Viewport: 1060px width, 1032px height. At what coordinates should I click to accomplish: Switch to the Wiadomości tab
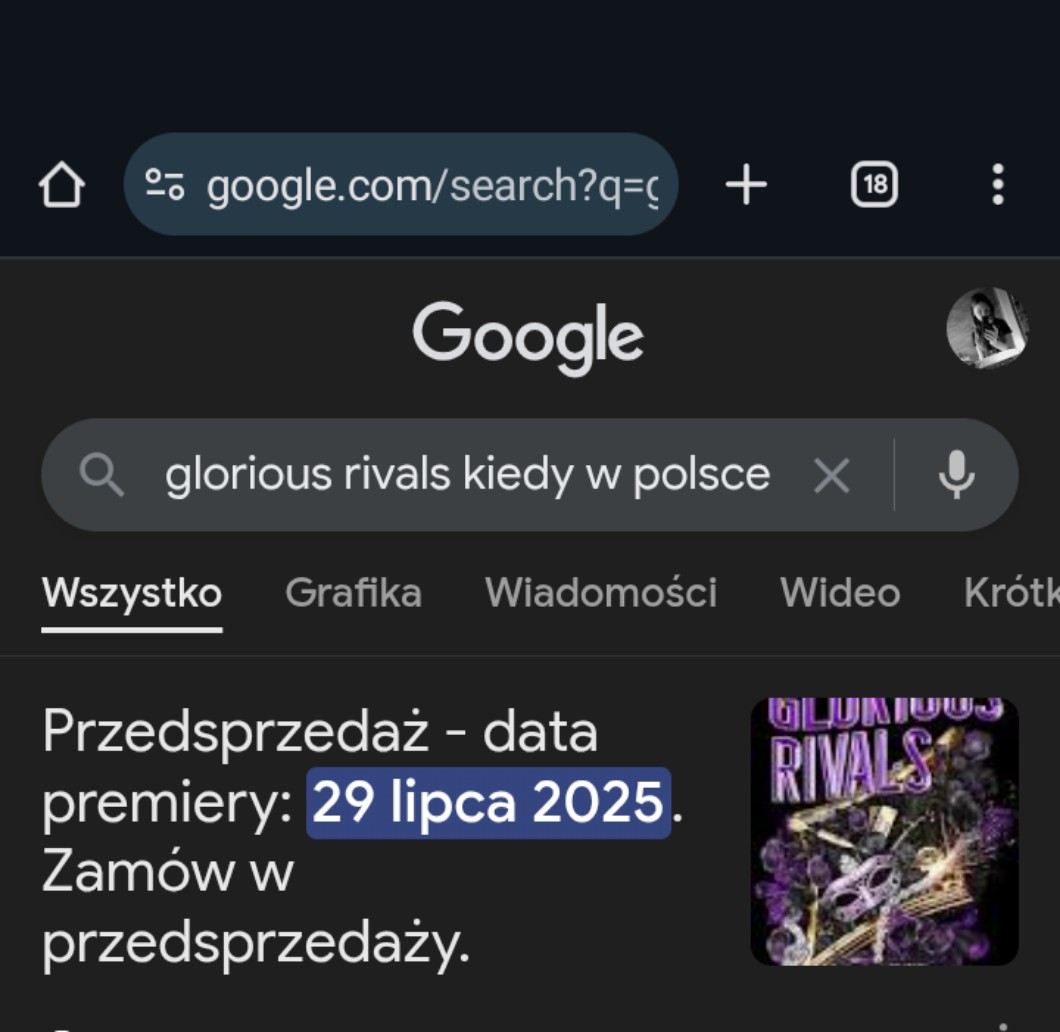601,593
